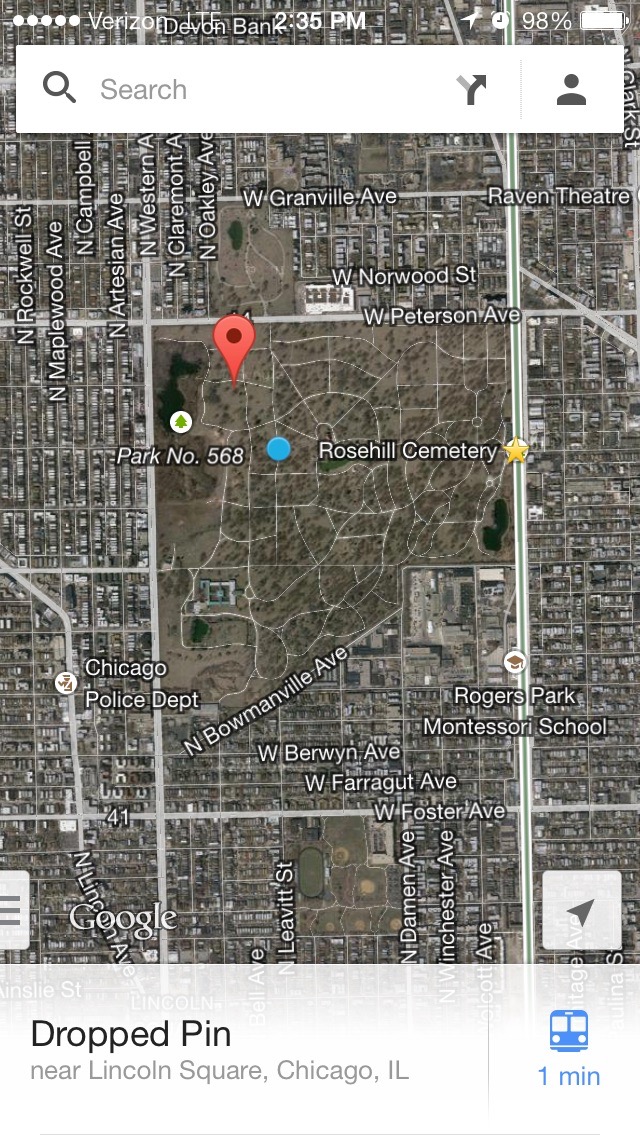Center map on my location

click(581, 910)
